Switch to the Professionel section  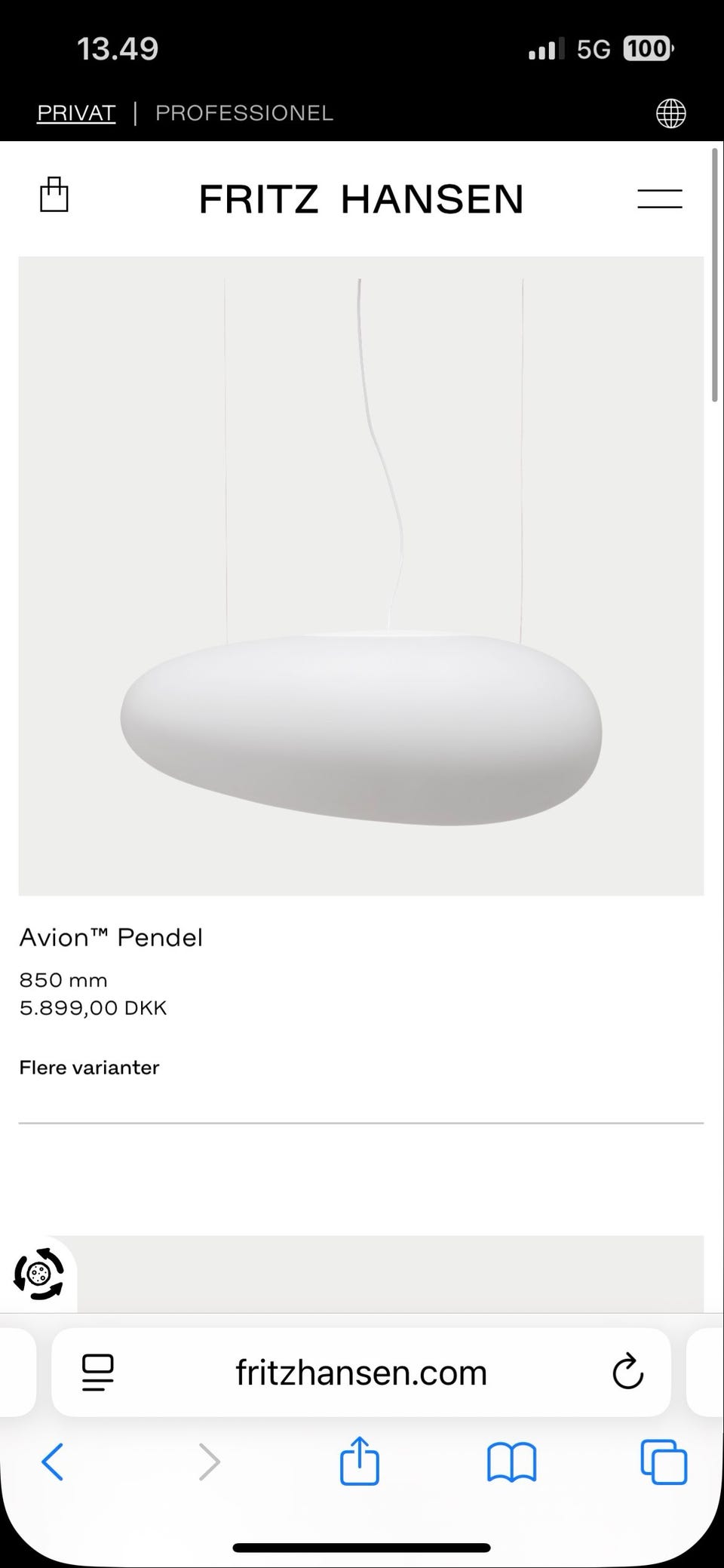click(244, 113)
